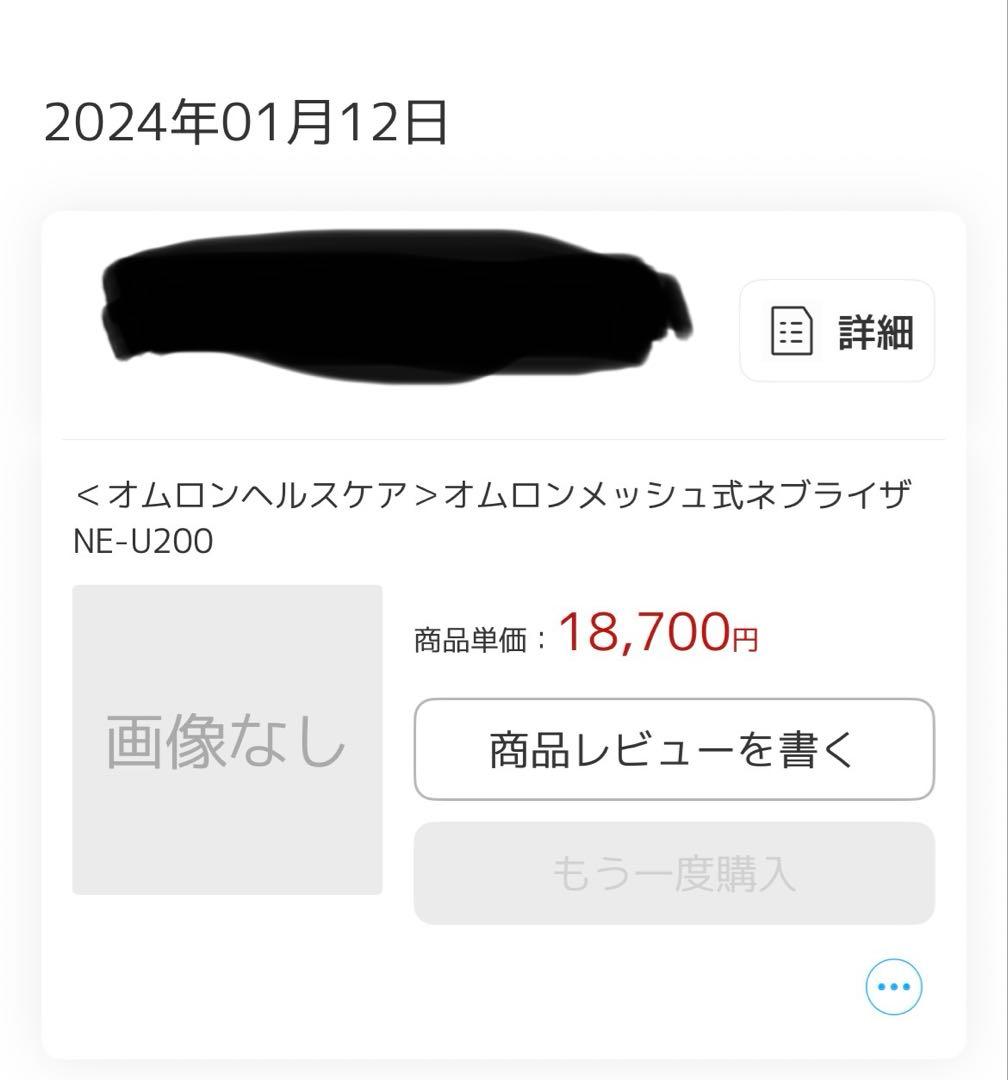
Task: Select the 詳細 button for order details
Action: [837, 330]
